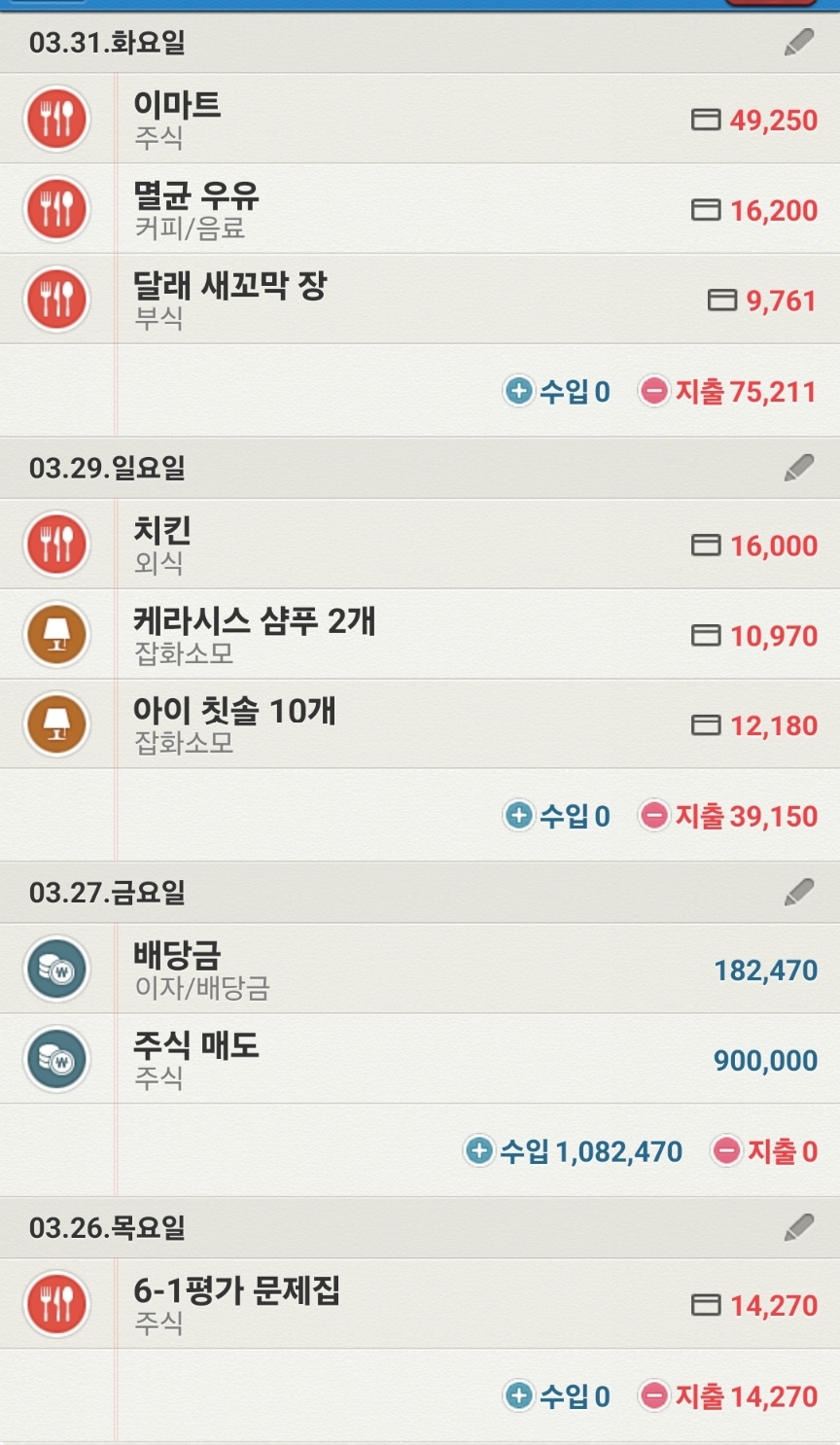
Task: Add expense with 지출 minus on 03.26
Action: tap(653, 1396)
